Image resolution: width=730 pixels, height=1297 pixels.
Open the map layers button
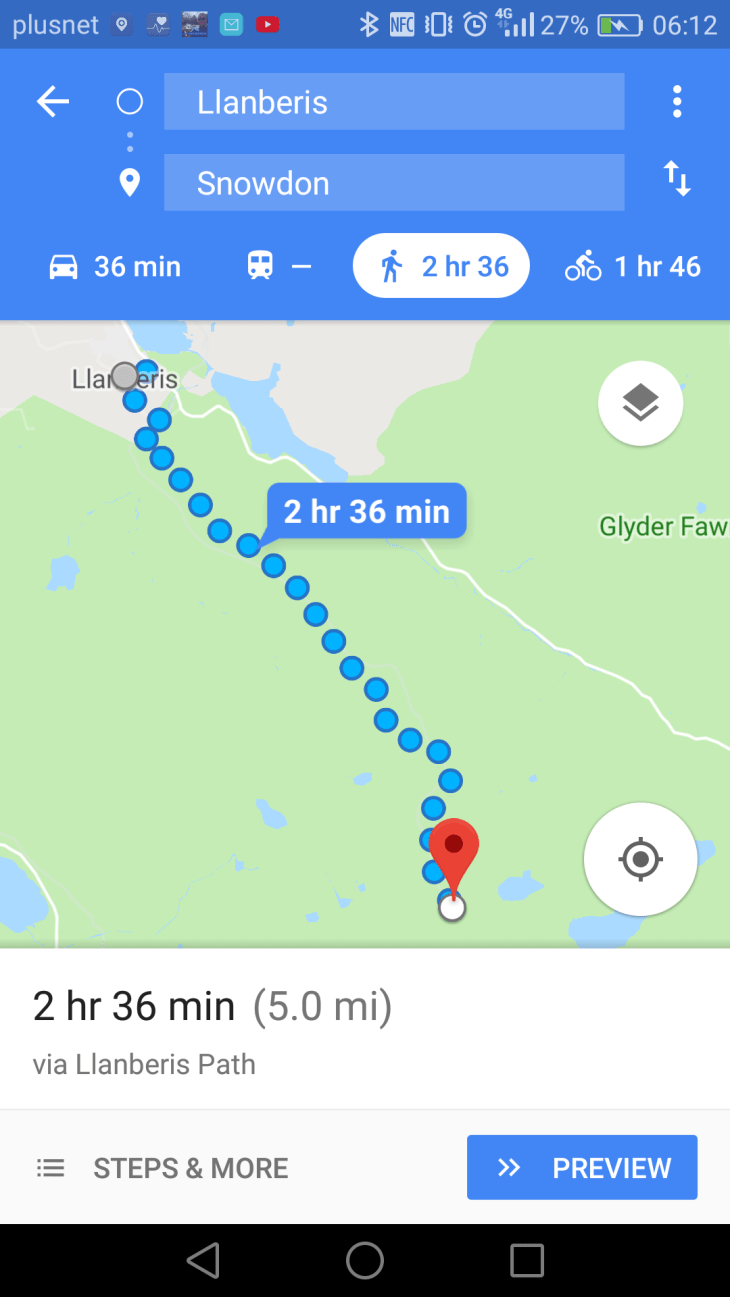640,403
